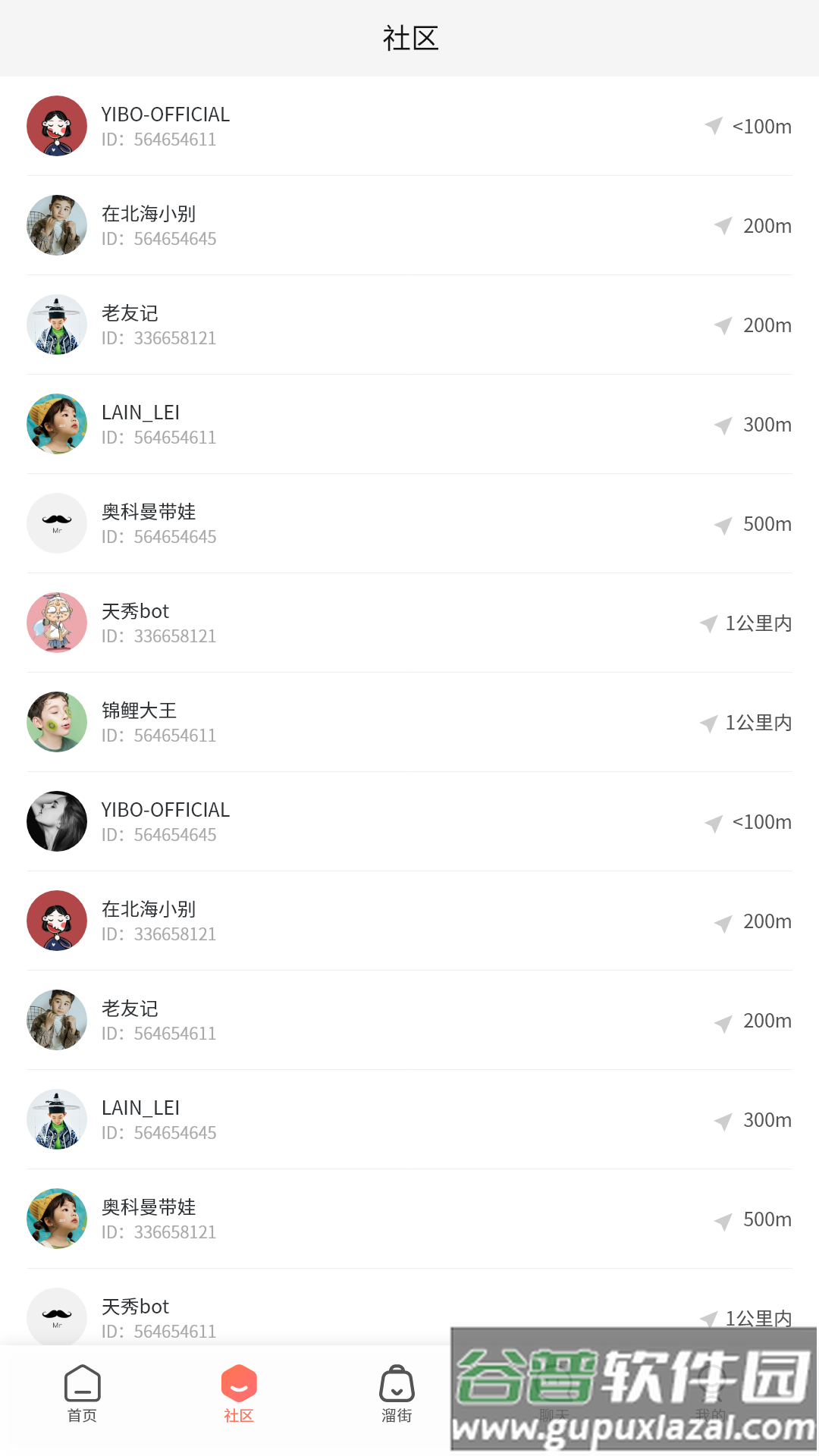Open 奥科曼带娃 with ID 336658121
Screen dimensions: 819x1456
[409, 1219]
